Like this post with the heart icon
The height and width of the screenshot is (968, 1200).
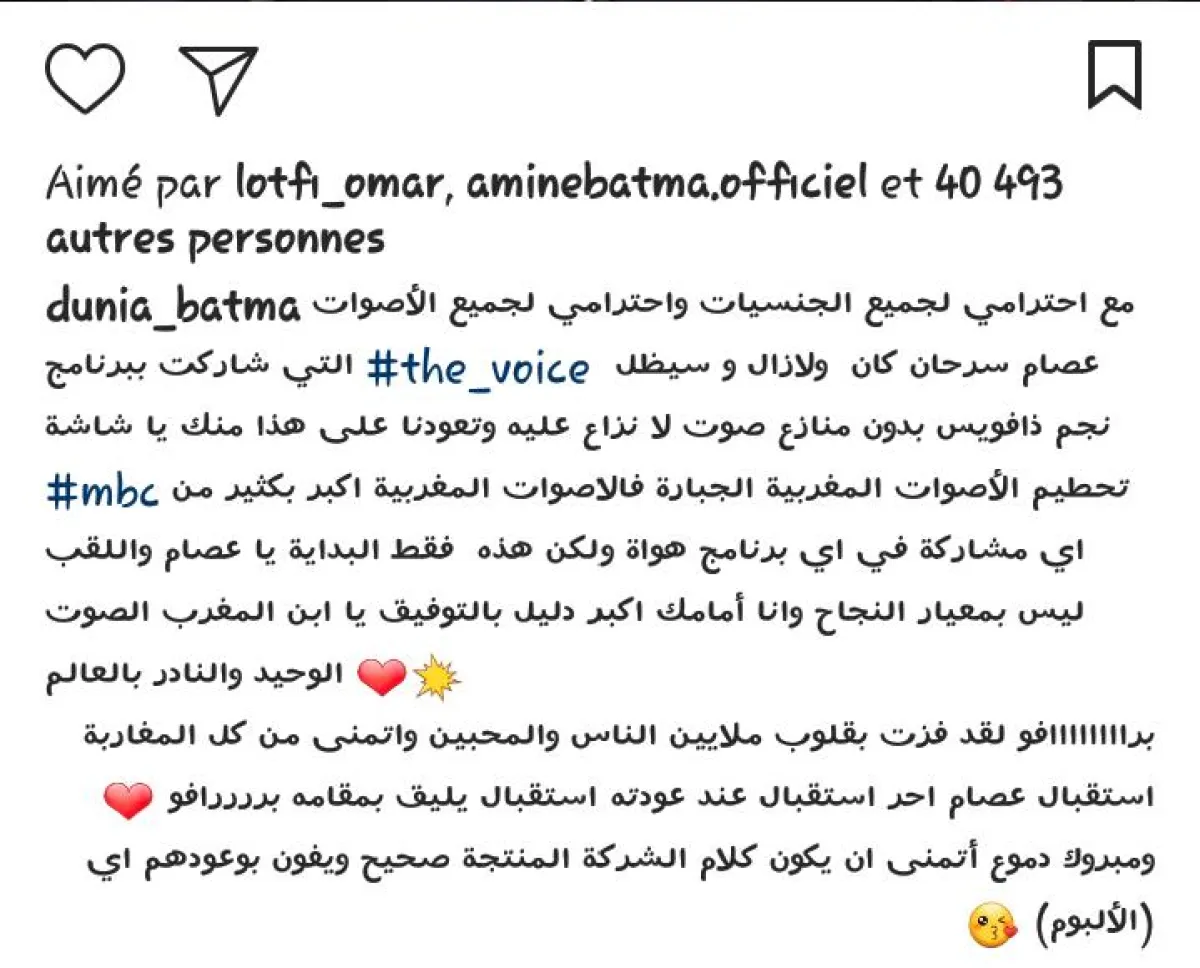point(85,79)
